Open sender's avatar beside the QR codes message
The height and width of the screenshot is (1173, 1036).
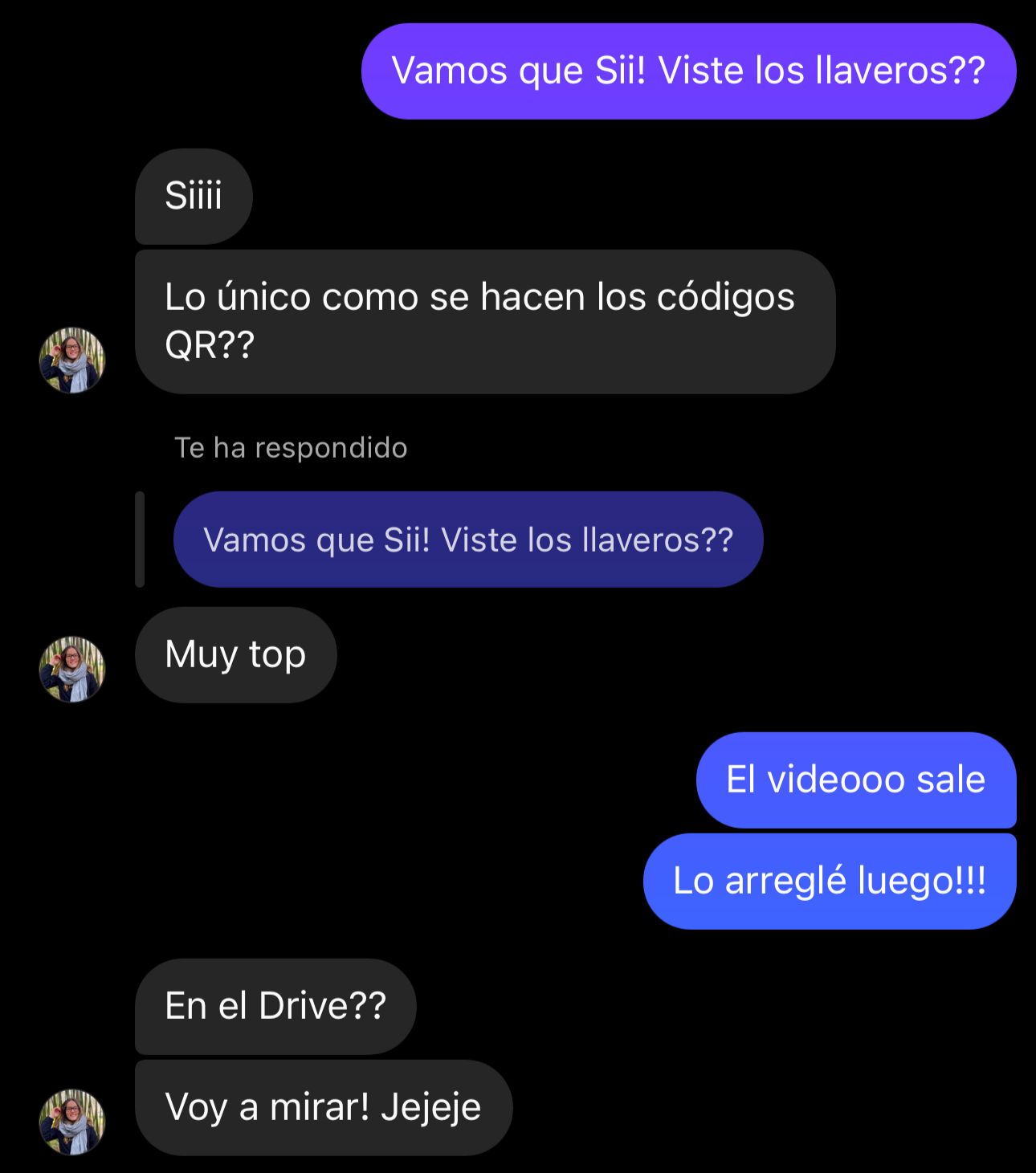[x=72, y=360]
